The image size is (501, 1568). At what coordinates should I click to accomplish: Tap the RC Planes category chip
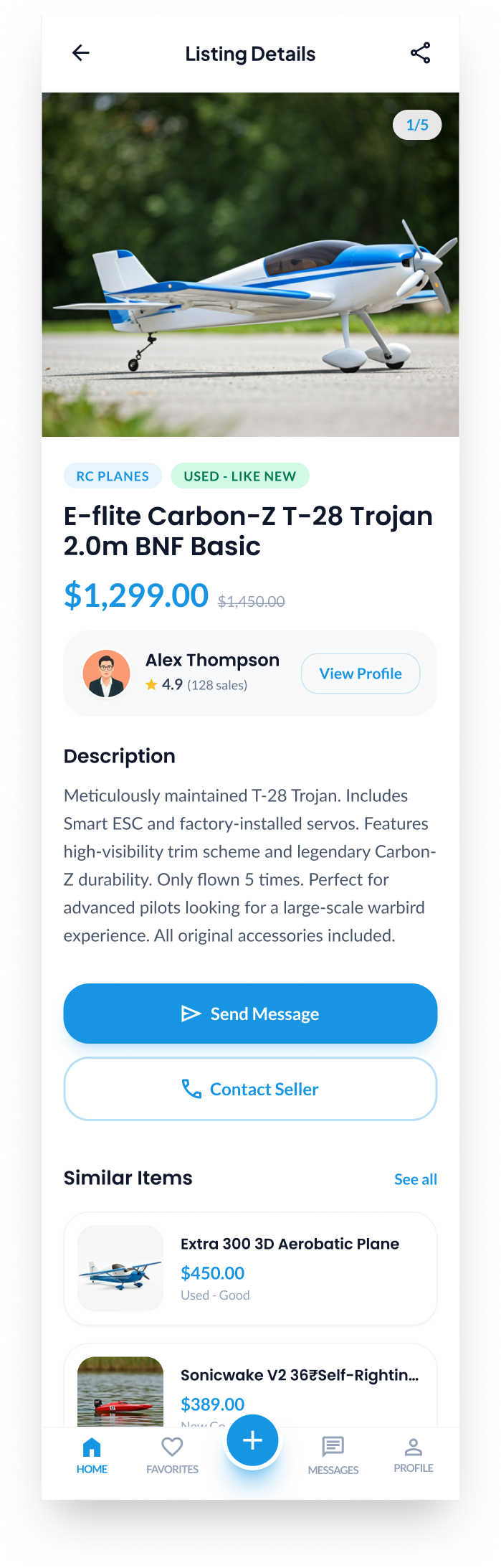(x=113, y=476)
